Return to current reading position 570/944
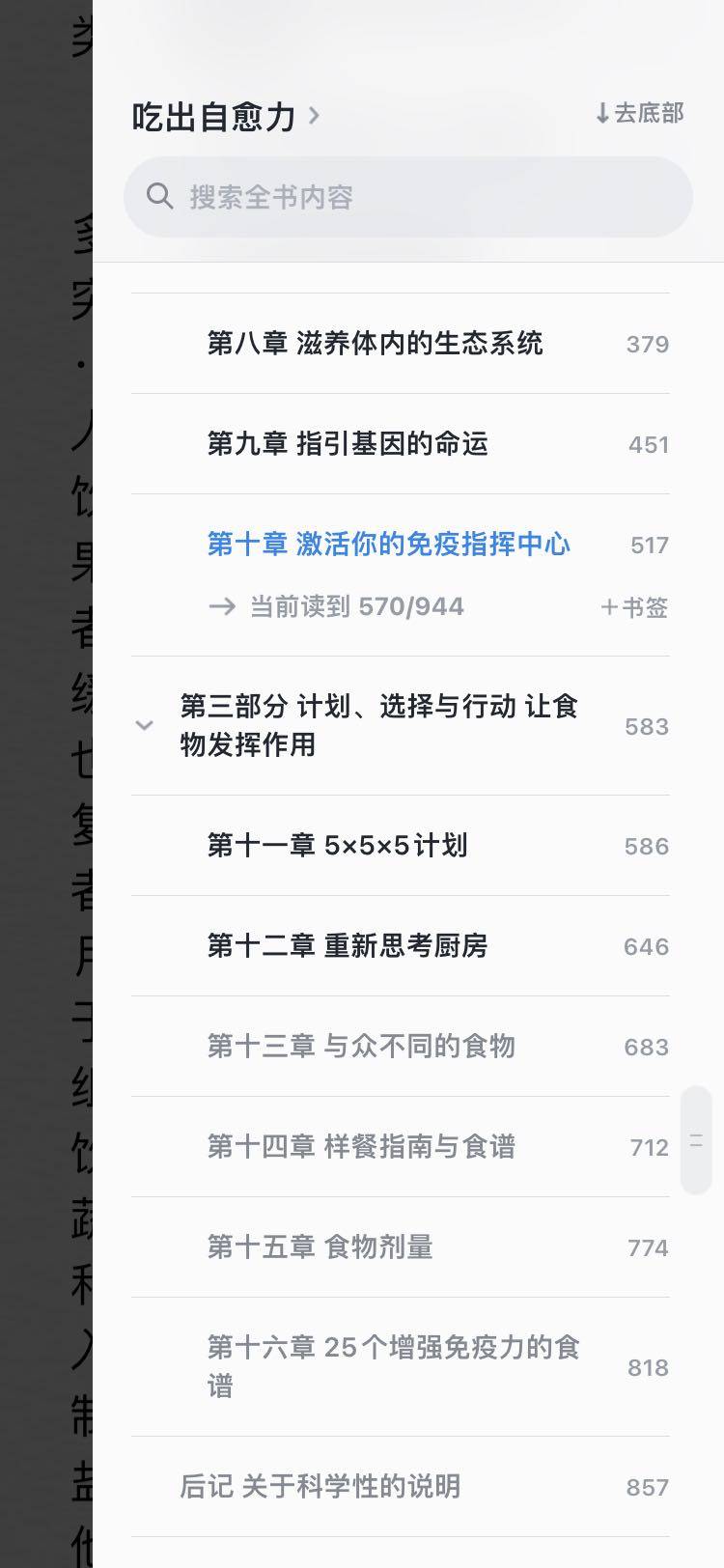The height and width of the screenshot is (1568, 724). point(338,606)
